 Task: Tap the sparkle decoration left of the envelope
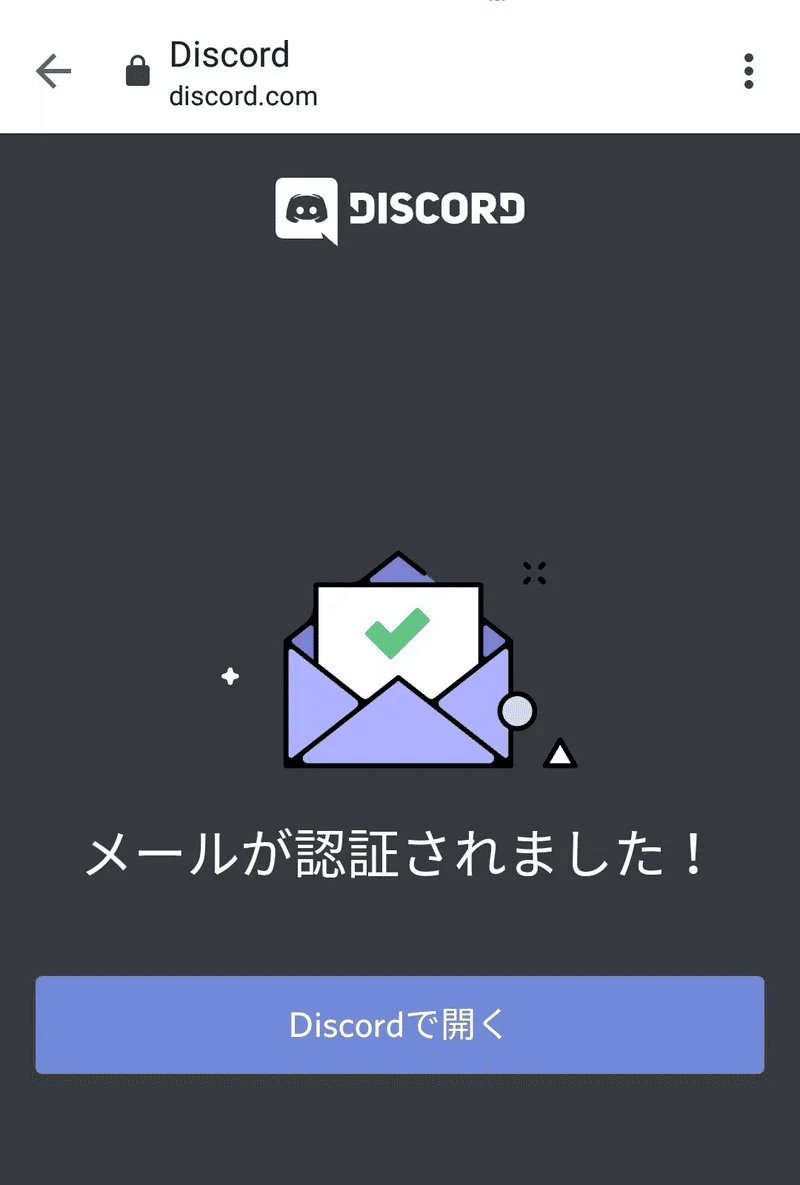[230, 677]
